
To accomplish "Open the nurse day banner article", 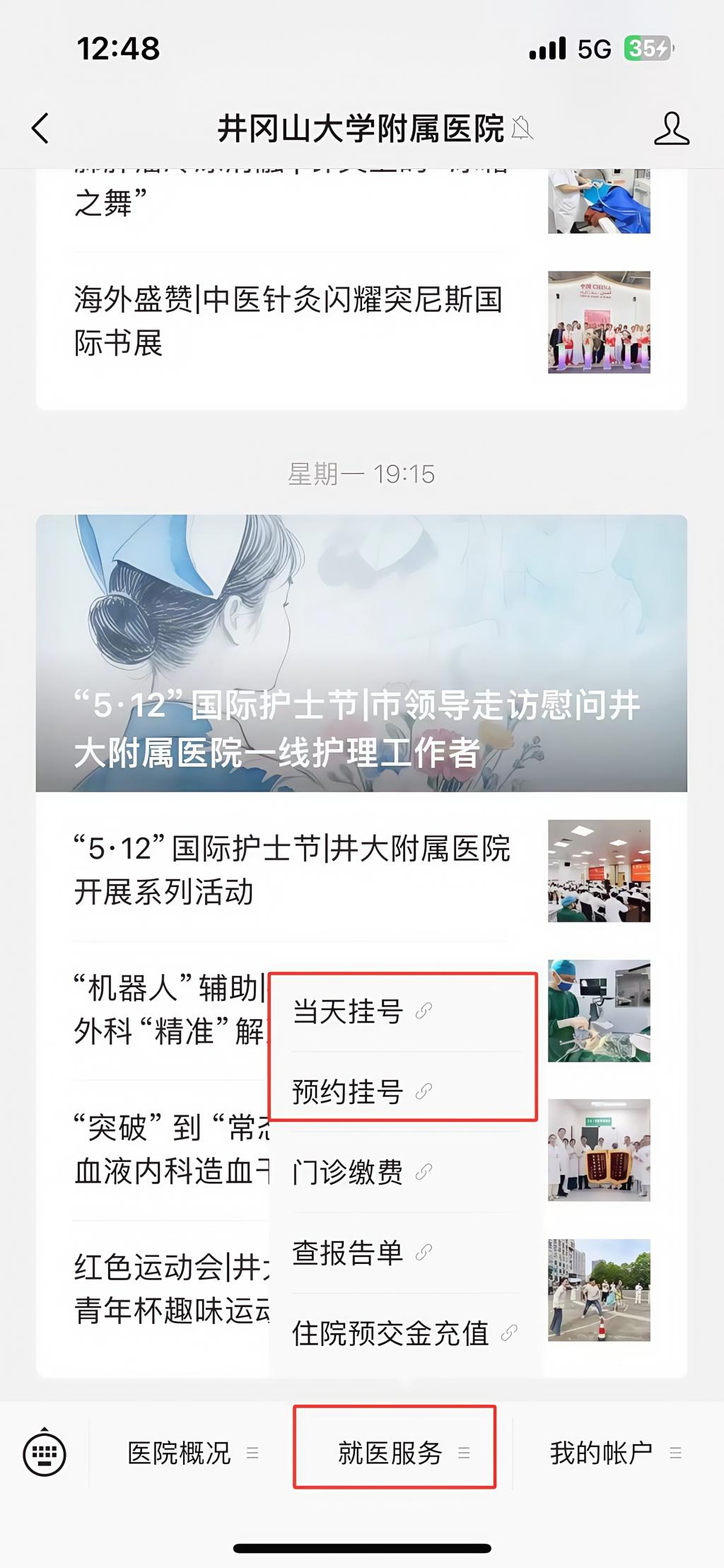I will [x=361, y=653].
